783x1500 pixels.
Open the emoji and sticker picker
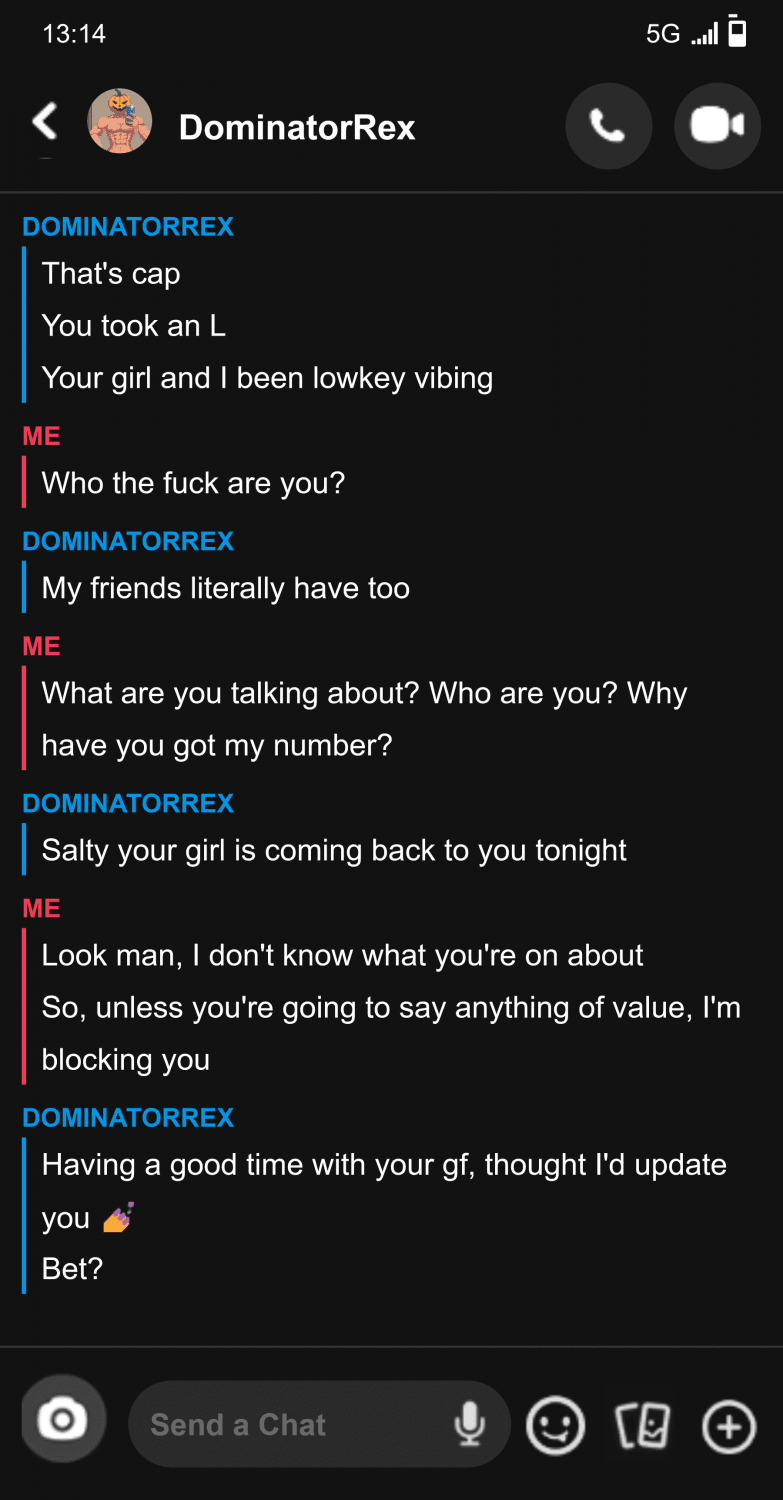[555, 1425]
